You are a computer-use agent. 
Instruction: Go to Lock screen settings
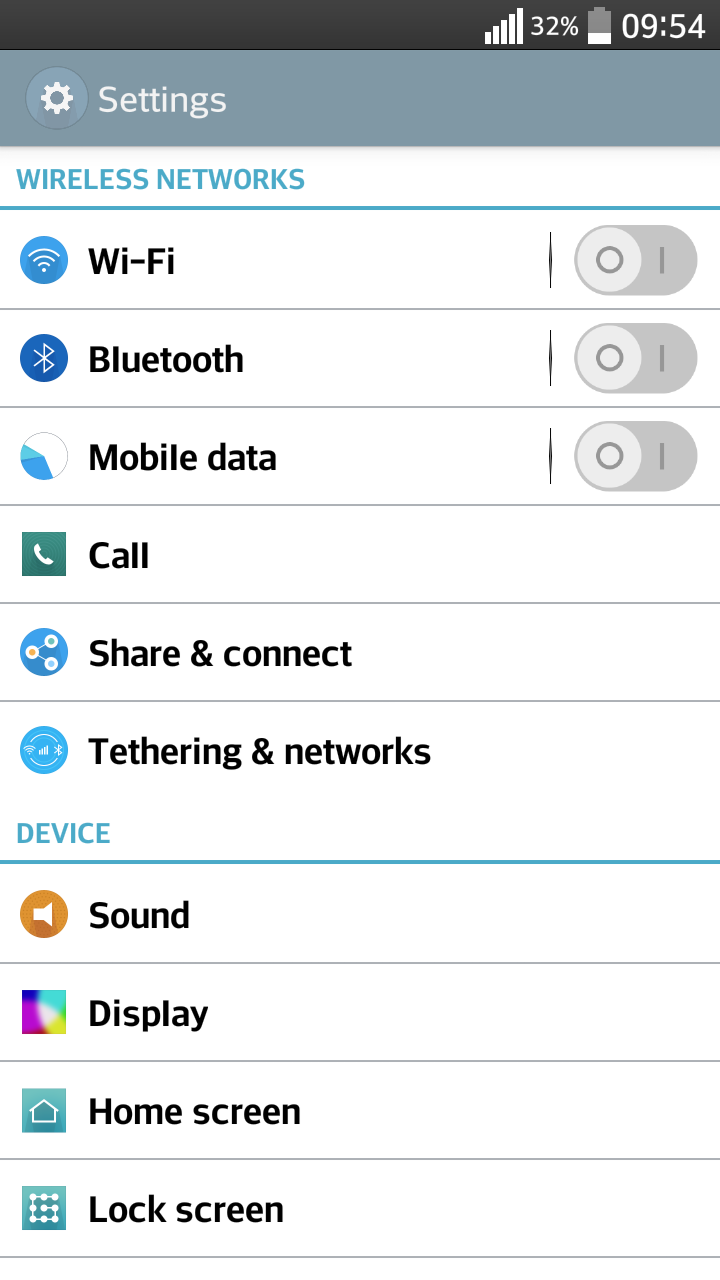click(x=360, y=1209)
